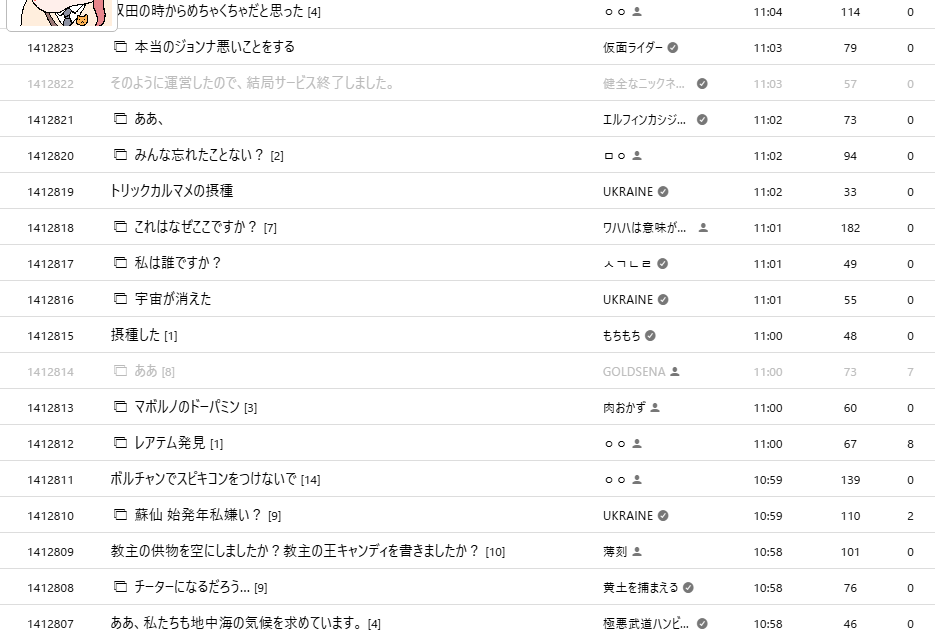The image size is (935, 636).
Task: View author GOLDSENA's profile
Action: (x=634, y=371)
